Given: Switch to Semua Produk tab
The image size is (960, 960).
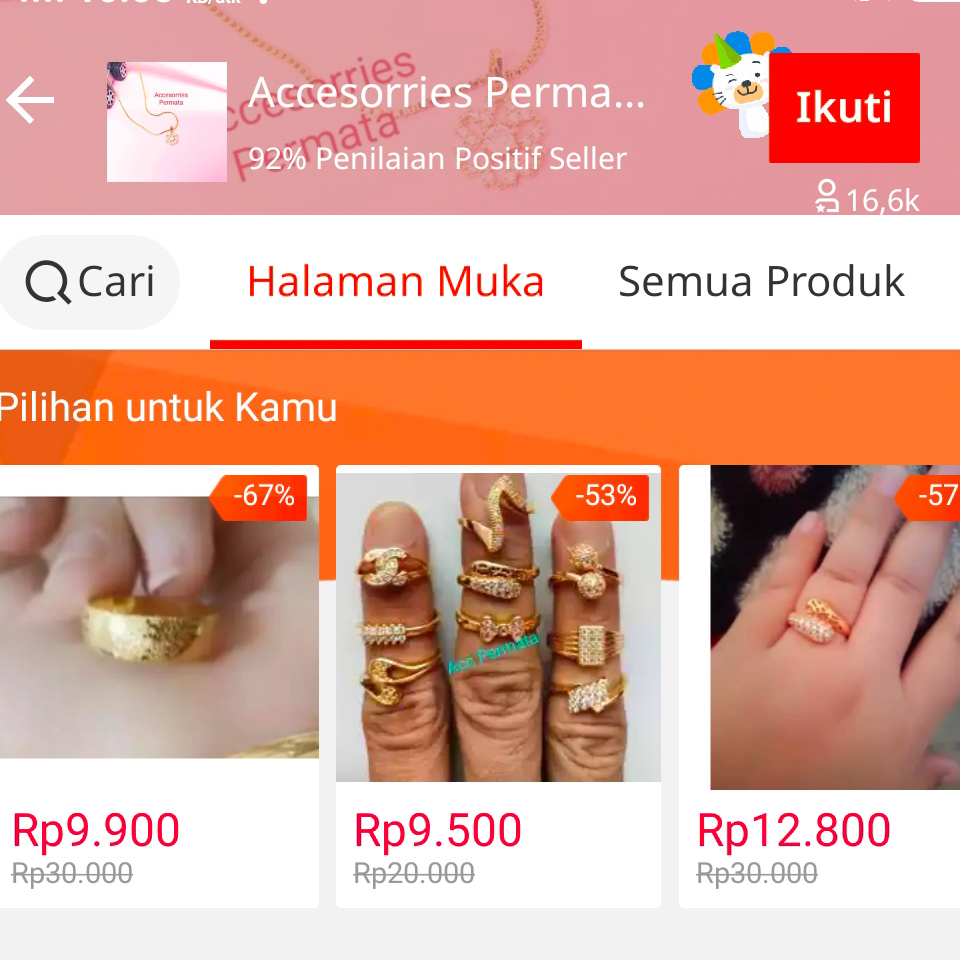Looking at the screenshot, I should (761, 282).
